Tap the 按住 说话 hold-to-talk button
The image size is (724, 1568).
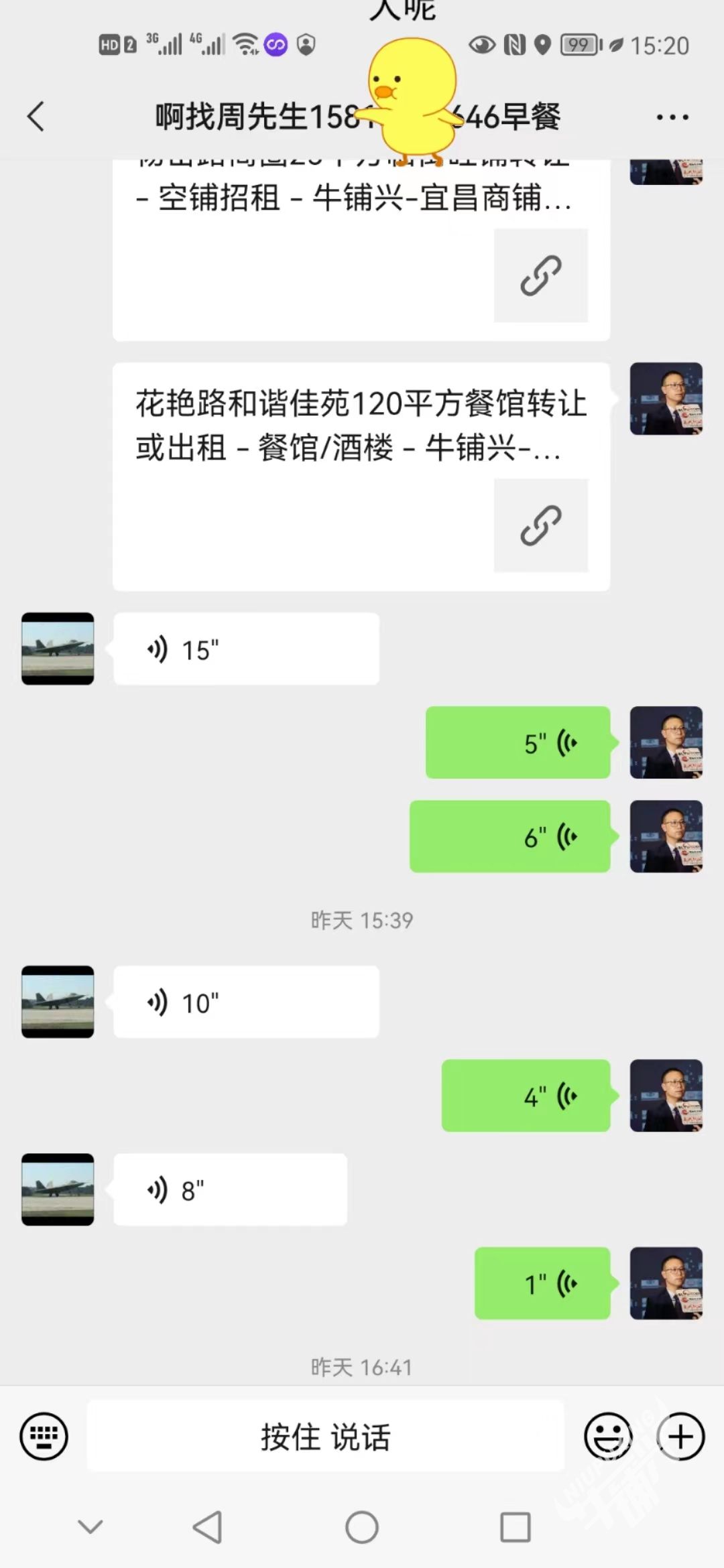(x=325, y=1436)
